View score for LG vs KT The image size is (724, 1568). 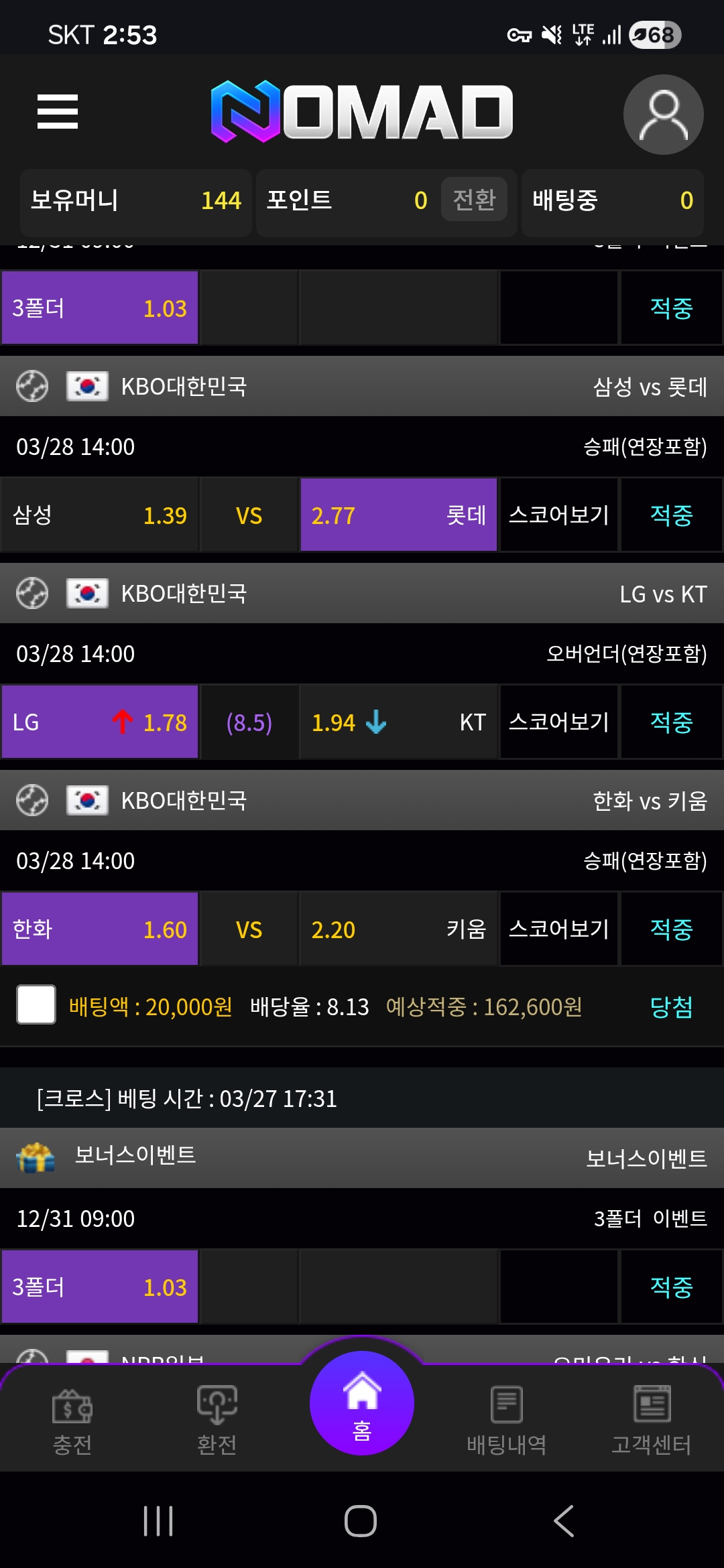[x=558, y=722]
